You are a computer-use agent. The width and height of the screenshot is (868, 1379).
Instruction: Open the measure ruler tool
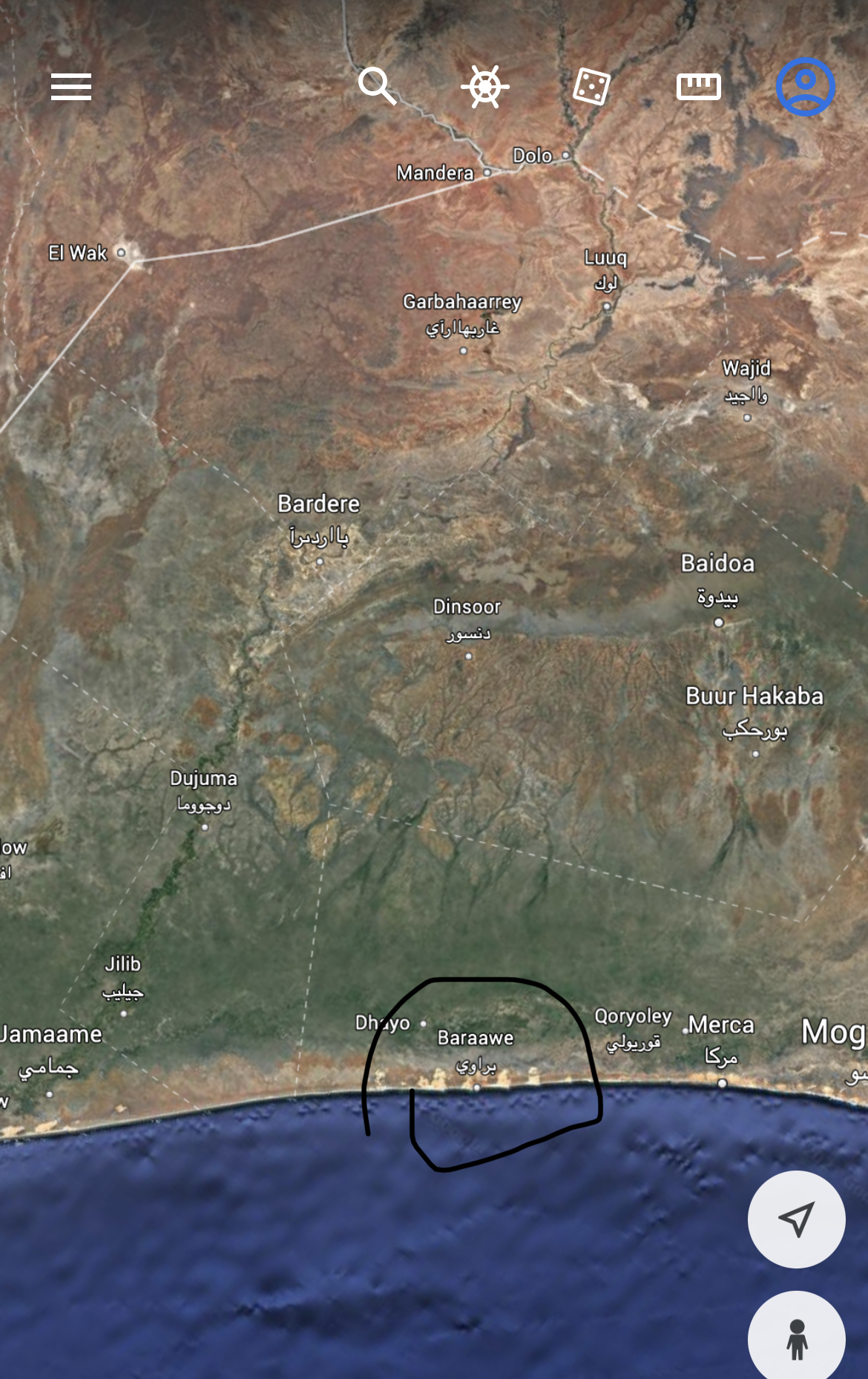[x=698, y=87]
